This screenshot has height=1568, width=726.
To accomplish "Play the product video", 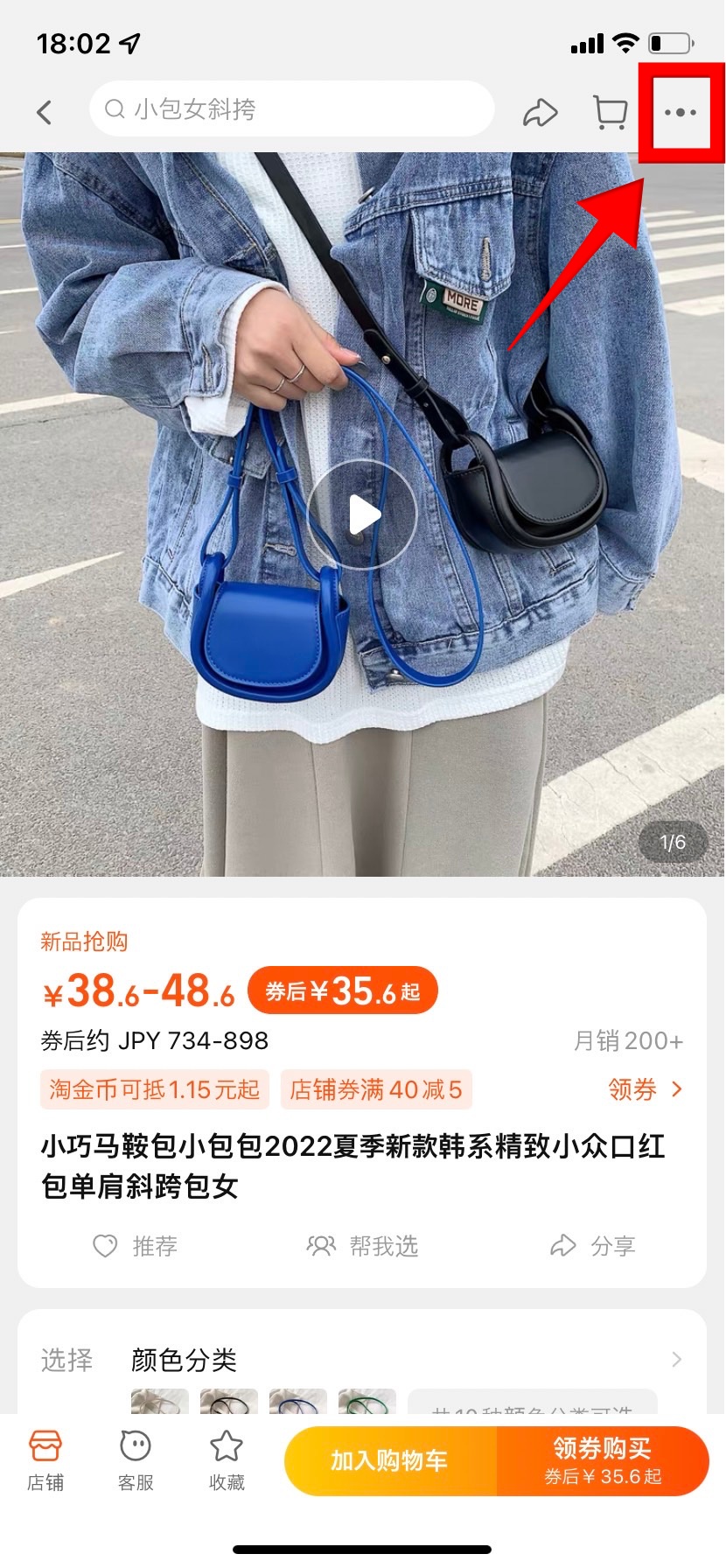I will pyautogui.click(x=362, y=514).
